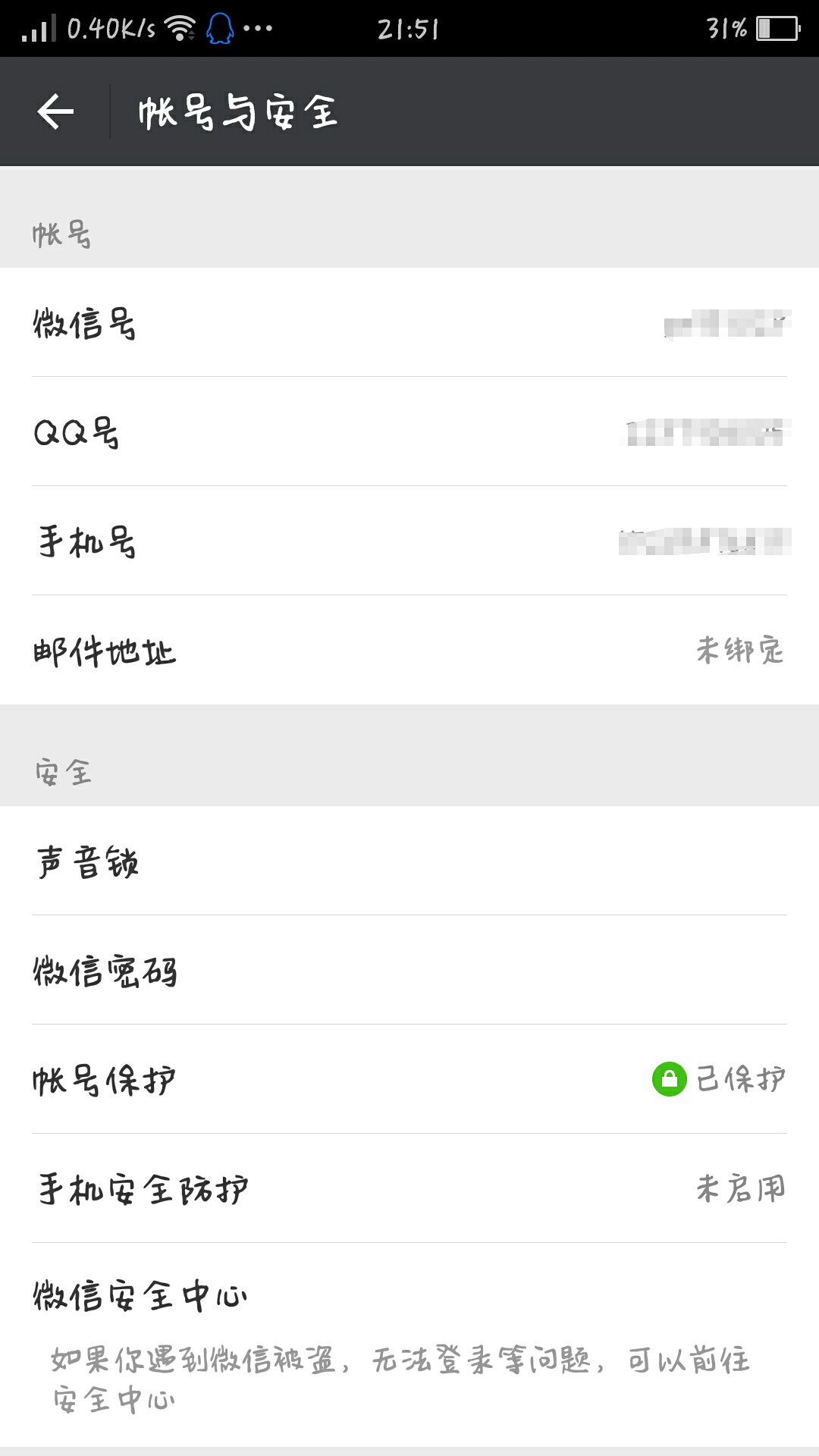Open 声音锁 settings

pos(409,861)
